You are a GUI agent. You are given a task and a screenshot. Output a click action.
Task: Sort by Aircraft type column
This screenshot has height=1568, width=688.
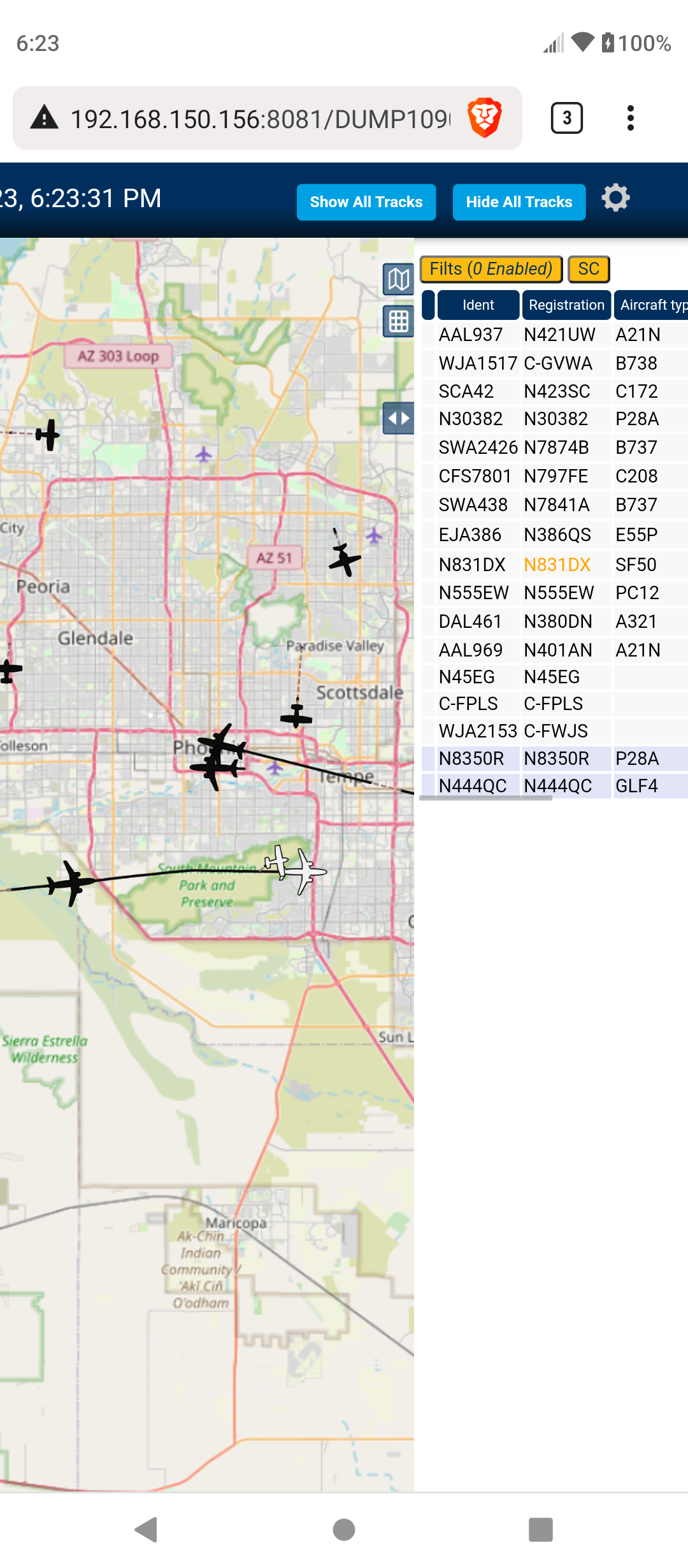[651, 305]
